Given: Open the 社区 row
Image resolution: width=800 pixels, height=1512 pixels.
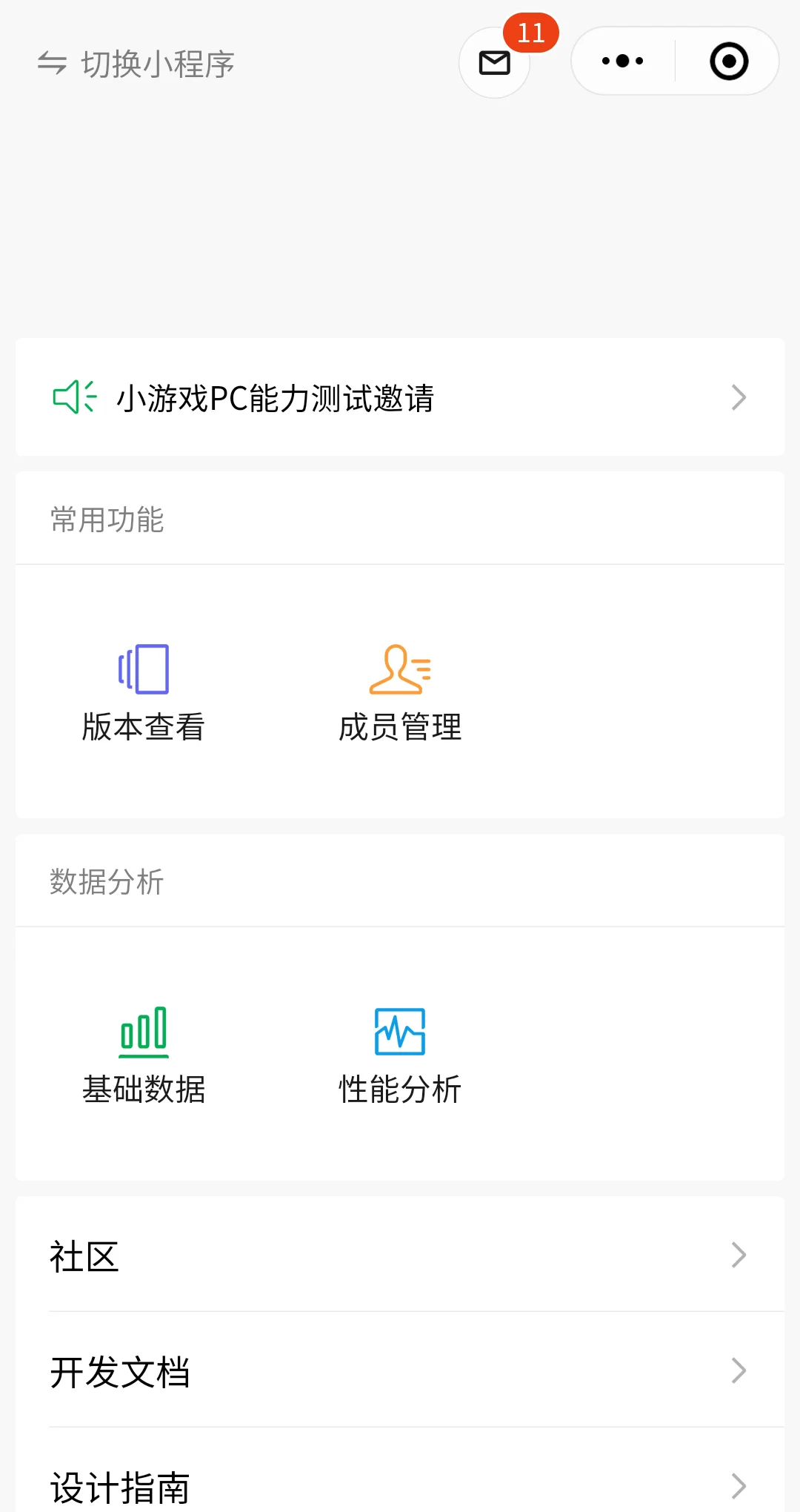Looking at the screenshot, I should pos(400,1256).
